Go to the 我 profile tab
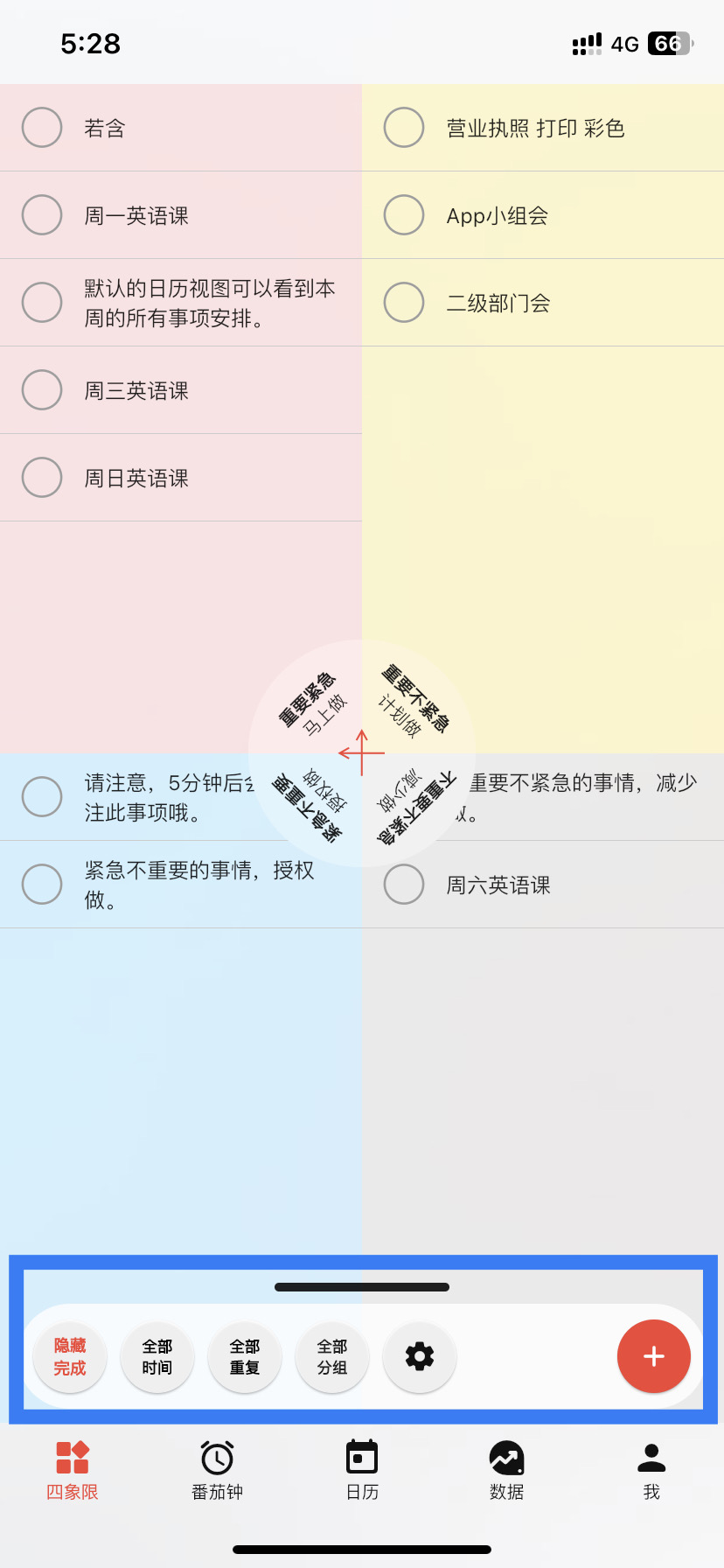 coord(651,1470)
